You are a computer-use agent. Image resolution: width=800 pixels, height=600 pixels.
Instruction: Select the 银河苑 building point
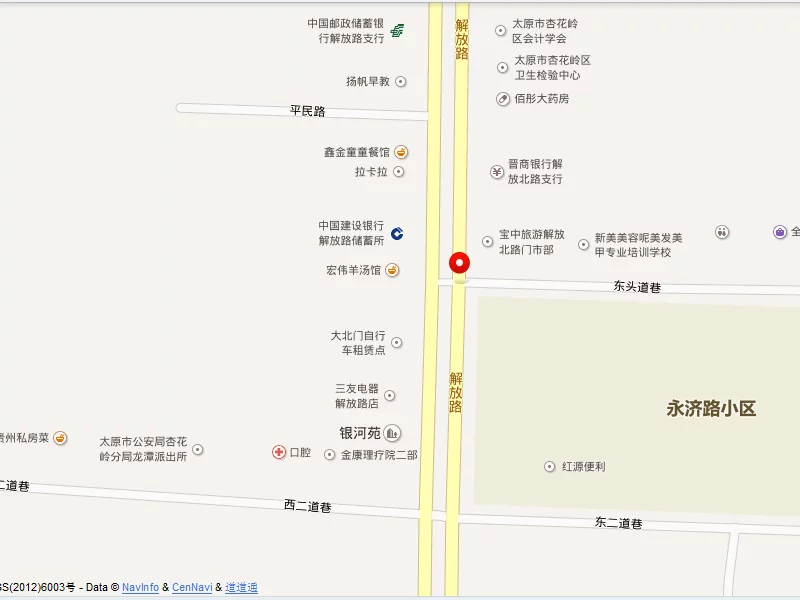[393, 433]
